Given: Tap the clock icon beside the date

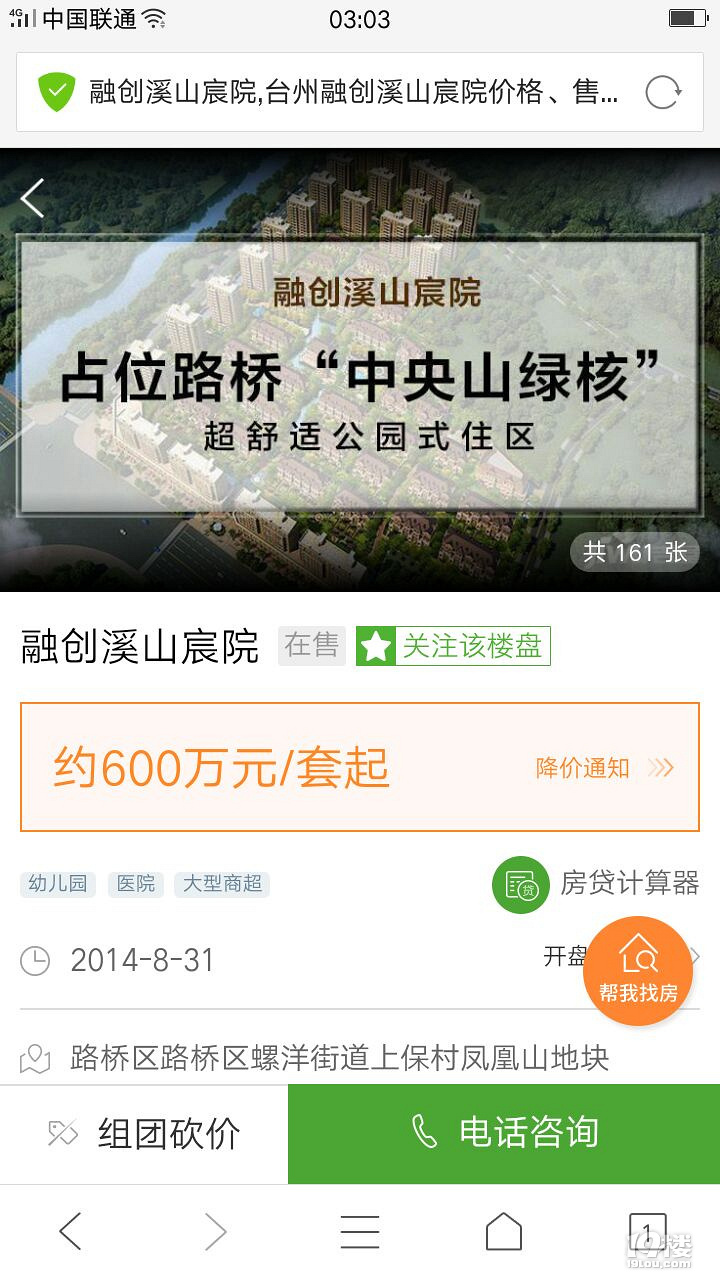Looking at the screenshot, I should tap(36, 960).
